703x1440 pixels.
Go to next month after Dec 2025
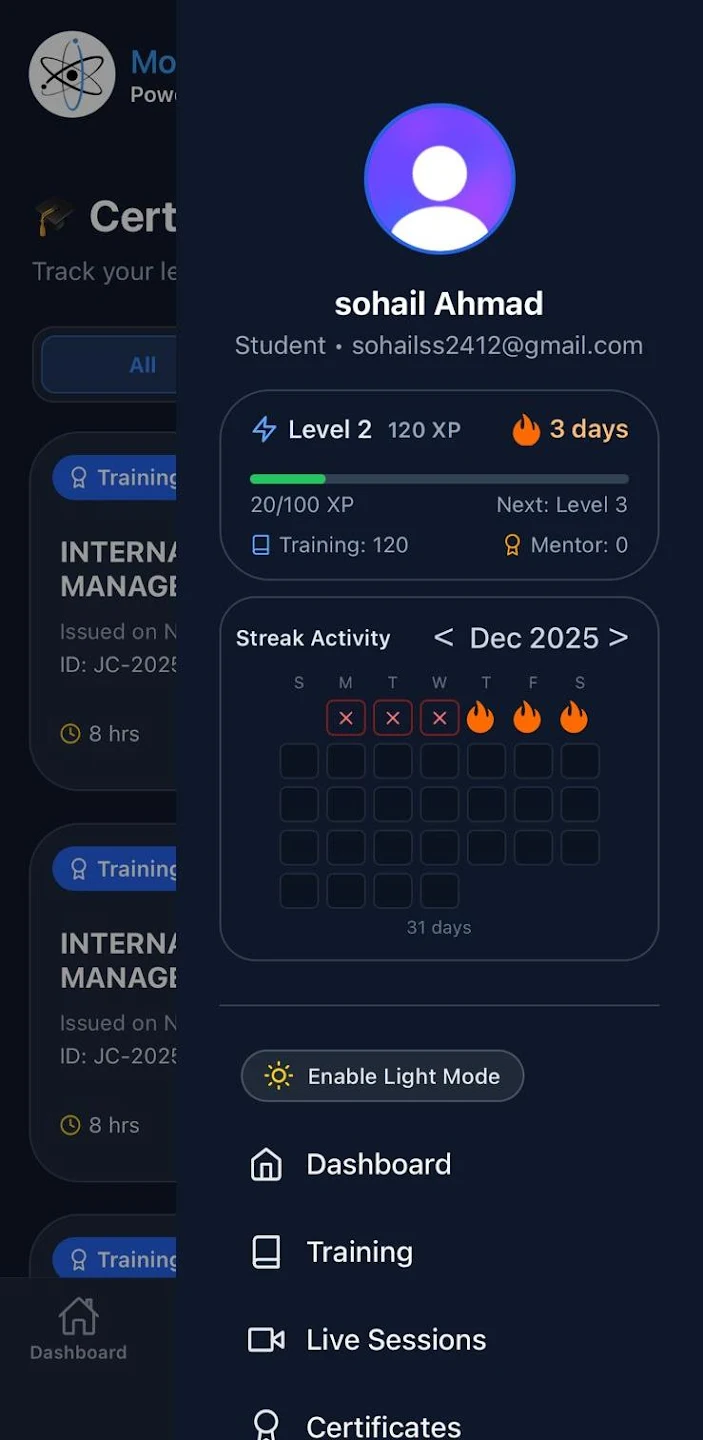619,638
